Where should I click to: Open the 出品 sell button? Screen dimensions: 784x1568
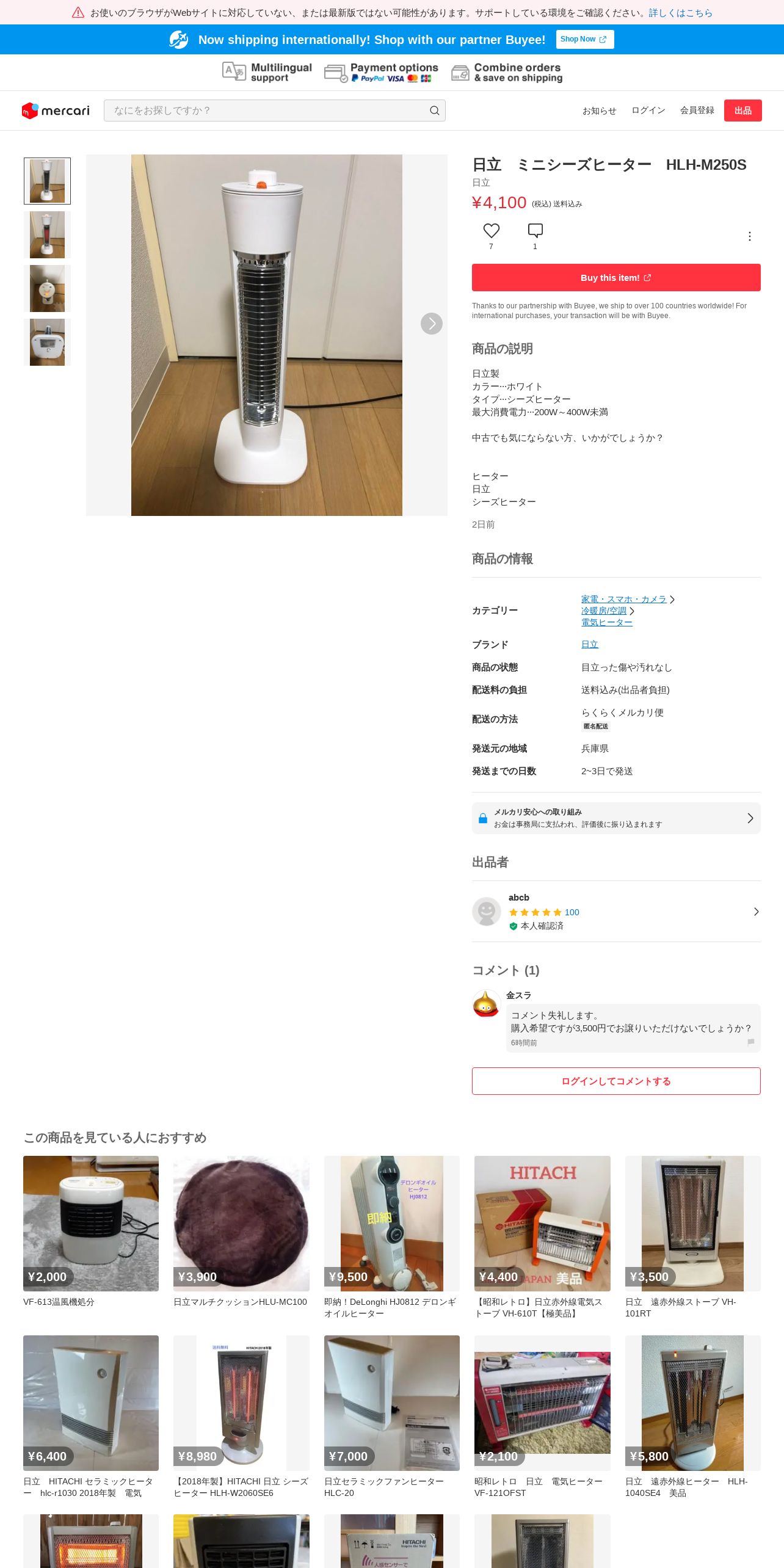coord(742,111)
